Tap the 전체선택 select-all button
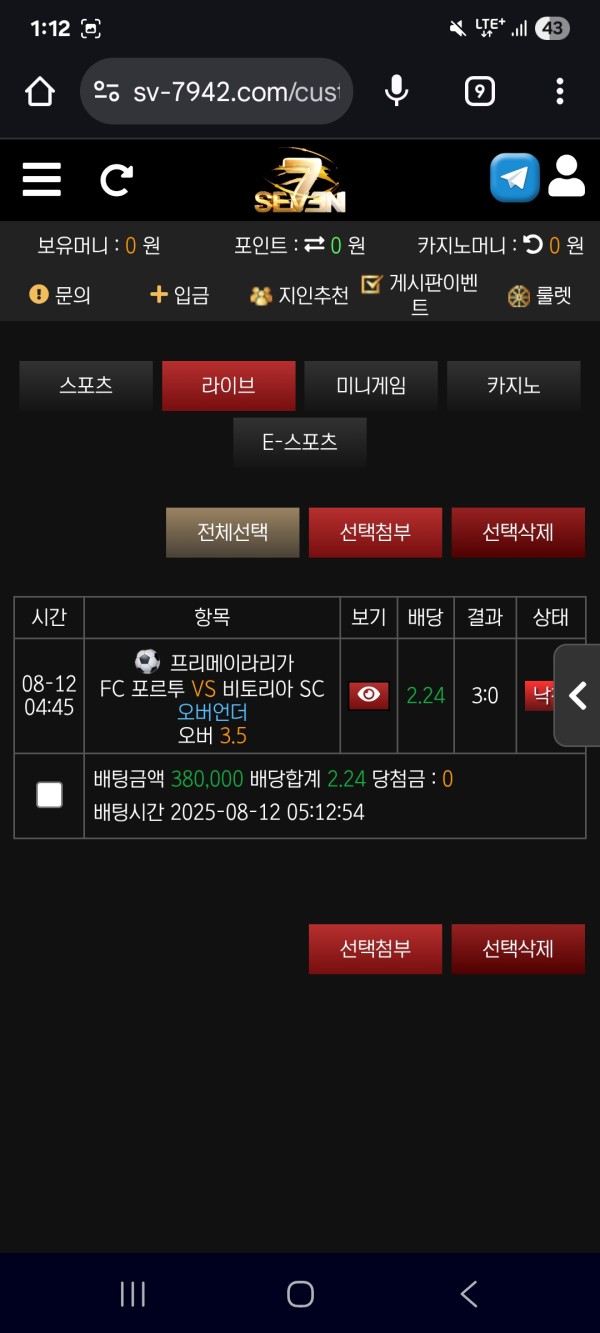This screenshot has height=1333, width=600. [x=233, y=532]
